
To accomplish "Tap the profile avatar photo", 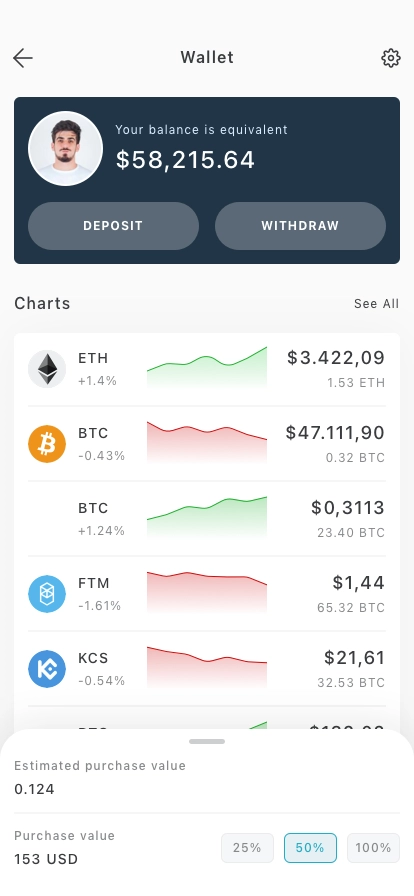I will [66, 149].
